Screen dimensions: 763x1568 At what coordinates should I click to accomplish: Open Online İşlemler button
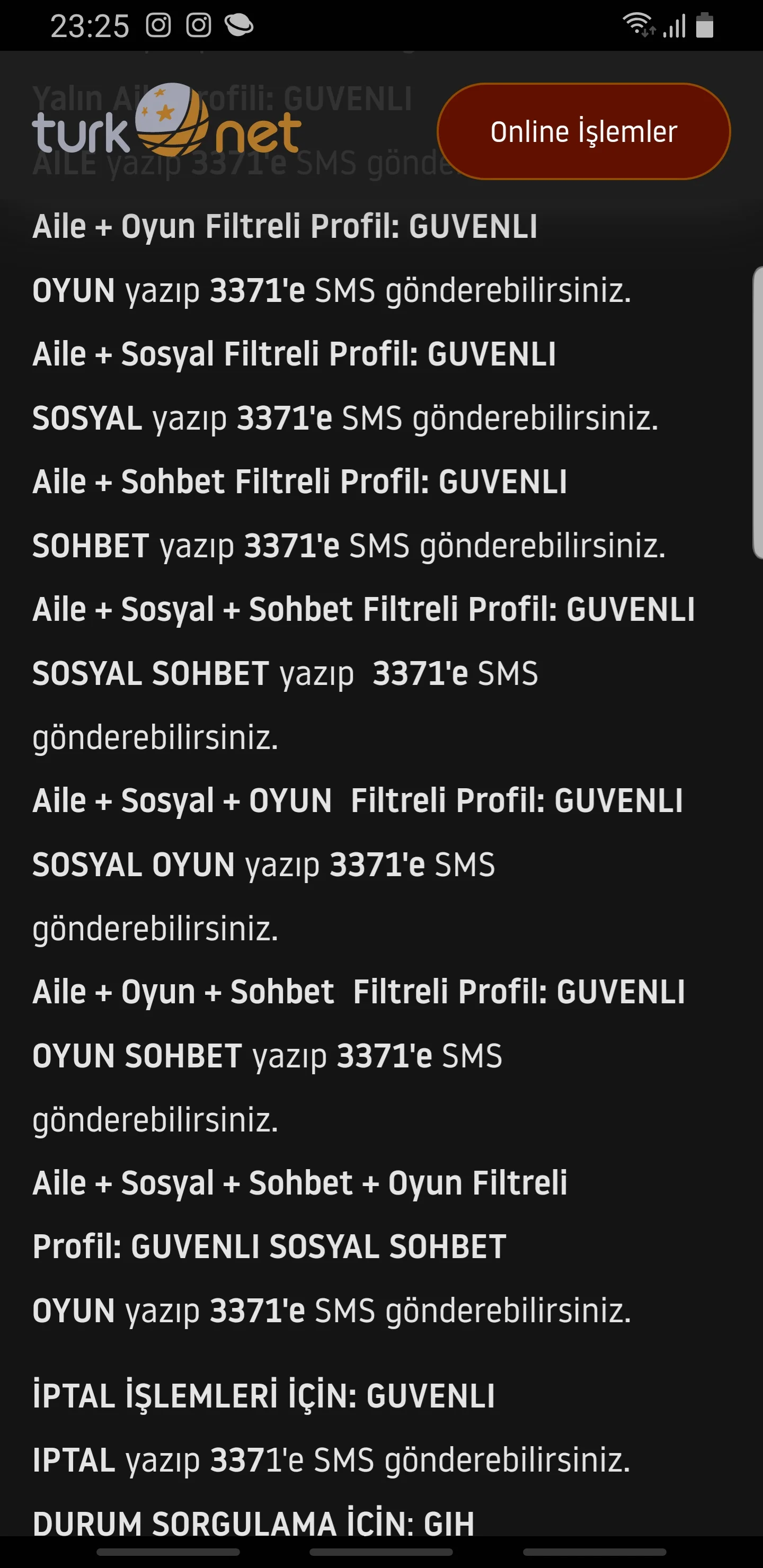pyautogui.click(x=583, y=131)
